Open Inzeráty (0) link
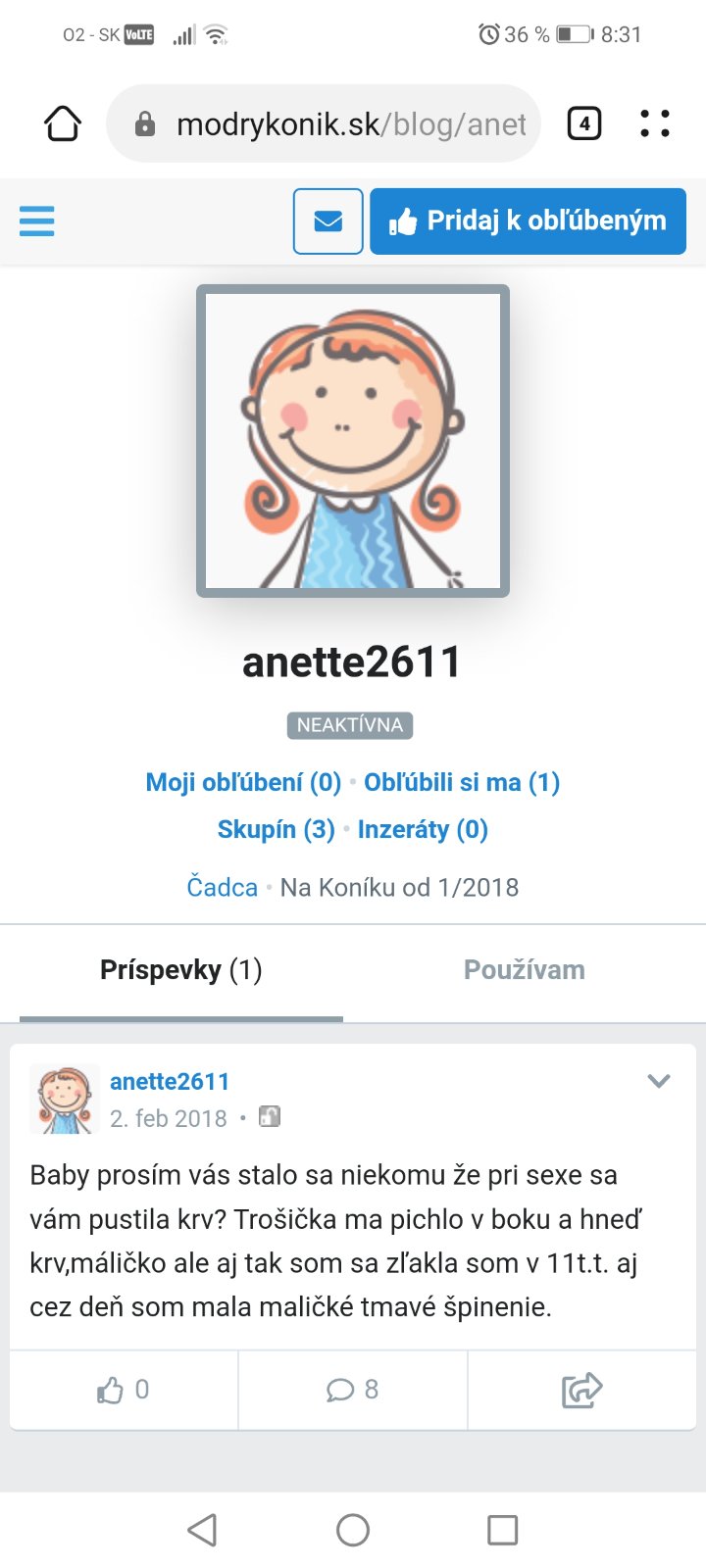The image size is (706, 1568). 423,829
